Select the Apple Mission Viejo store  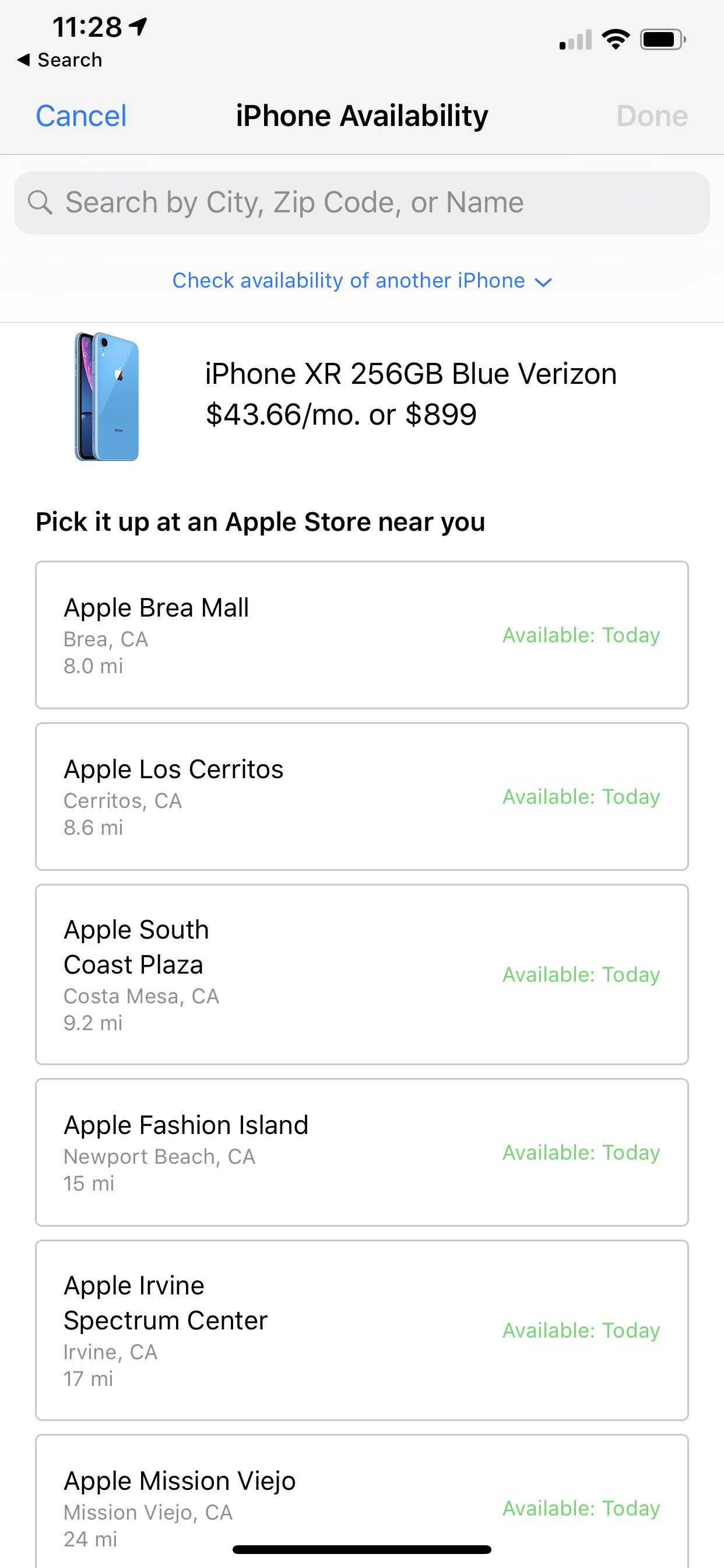click(362, 1501)
